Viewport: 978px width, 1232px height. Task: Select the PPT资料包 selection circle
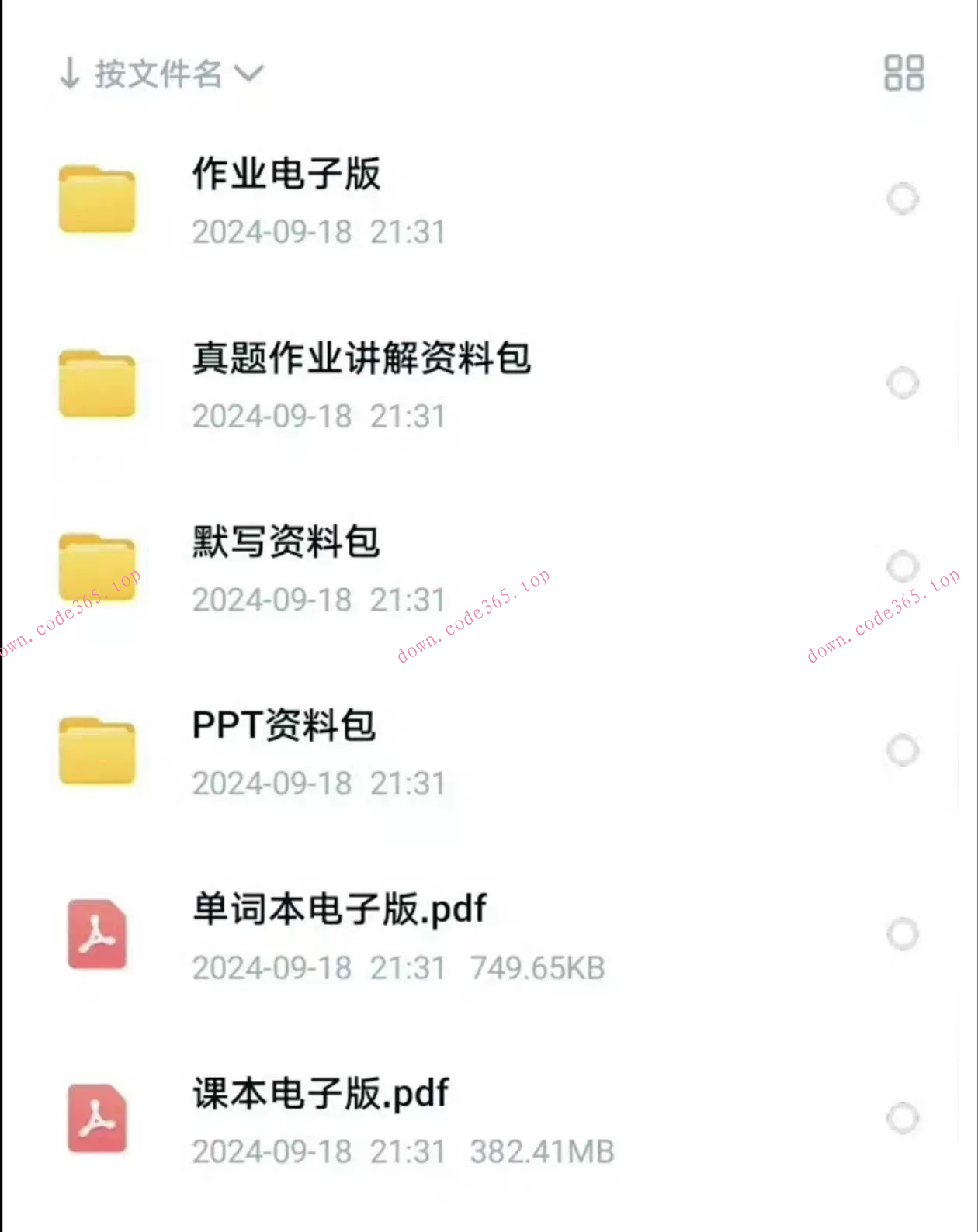pos(903,750)
